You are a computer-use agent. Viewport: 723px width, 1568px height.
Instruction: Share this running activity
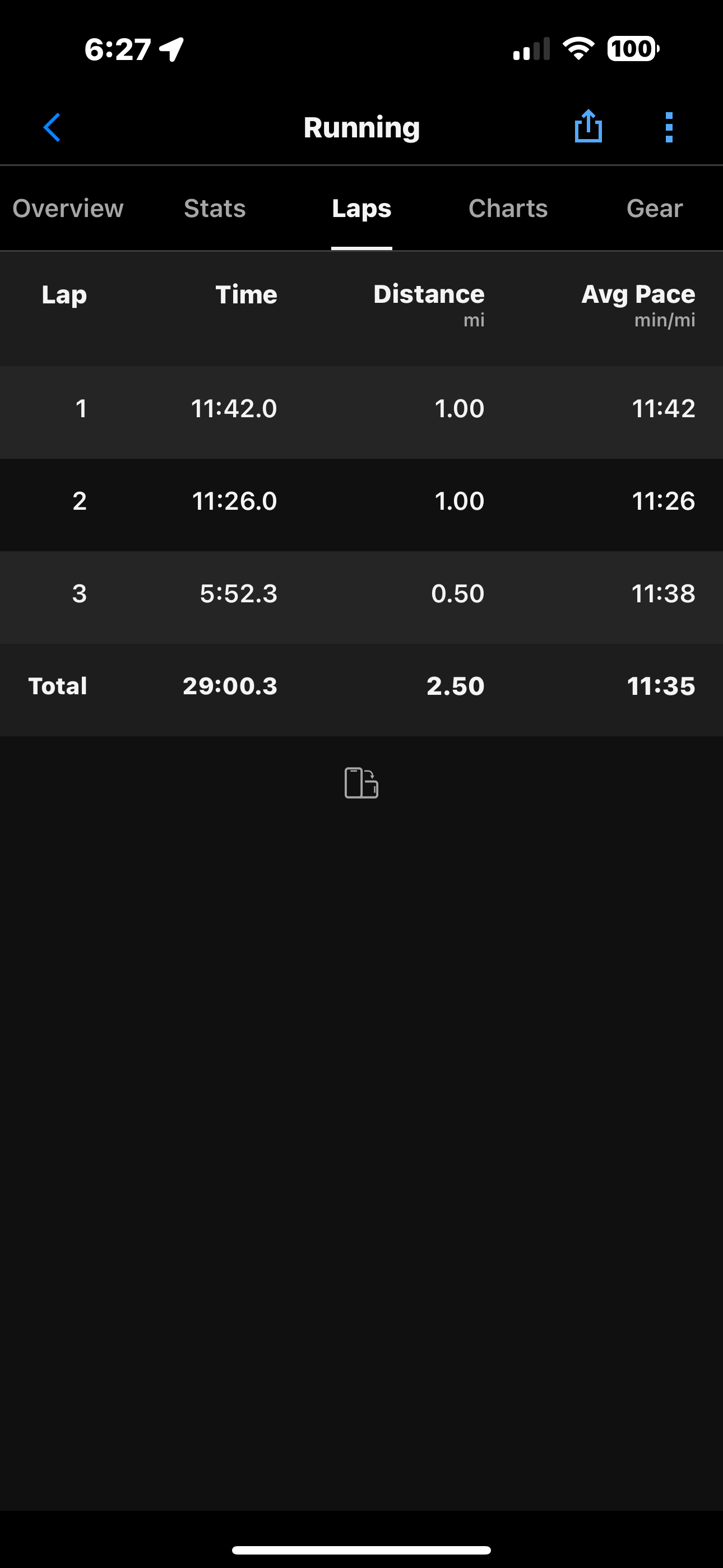click(x=588, y=127)
